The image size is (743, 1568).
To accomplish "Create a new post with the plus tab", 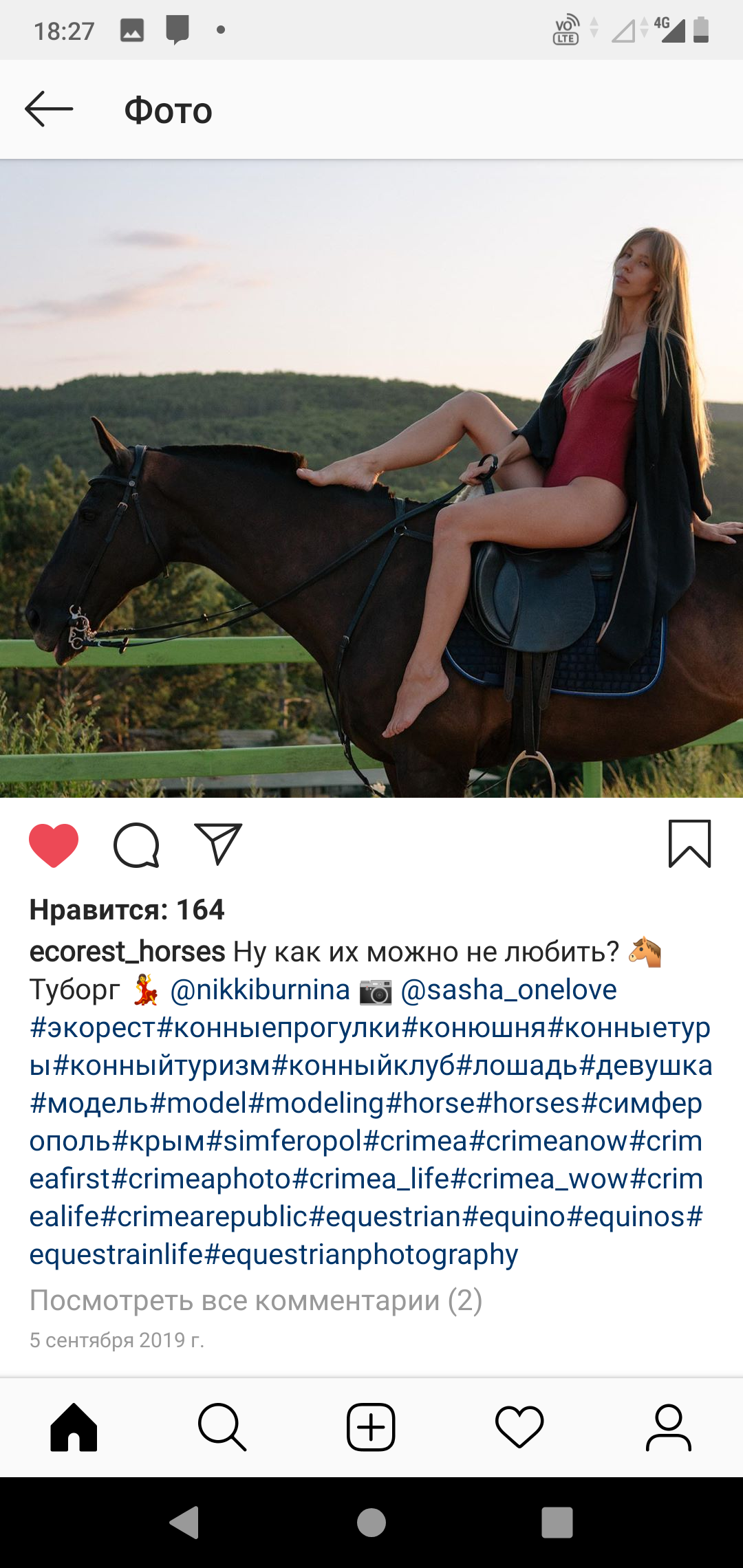I will pyautogui.click(x=371, y=1427).
